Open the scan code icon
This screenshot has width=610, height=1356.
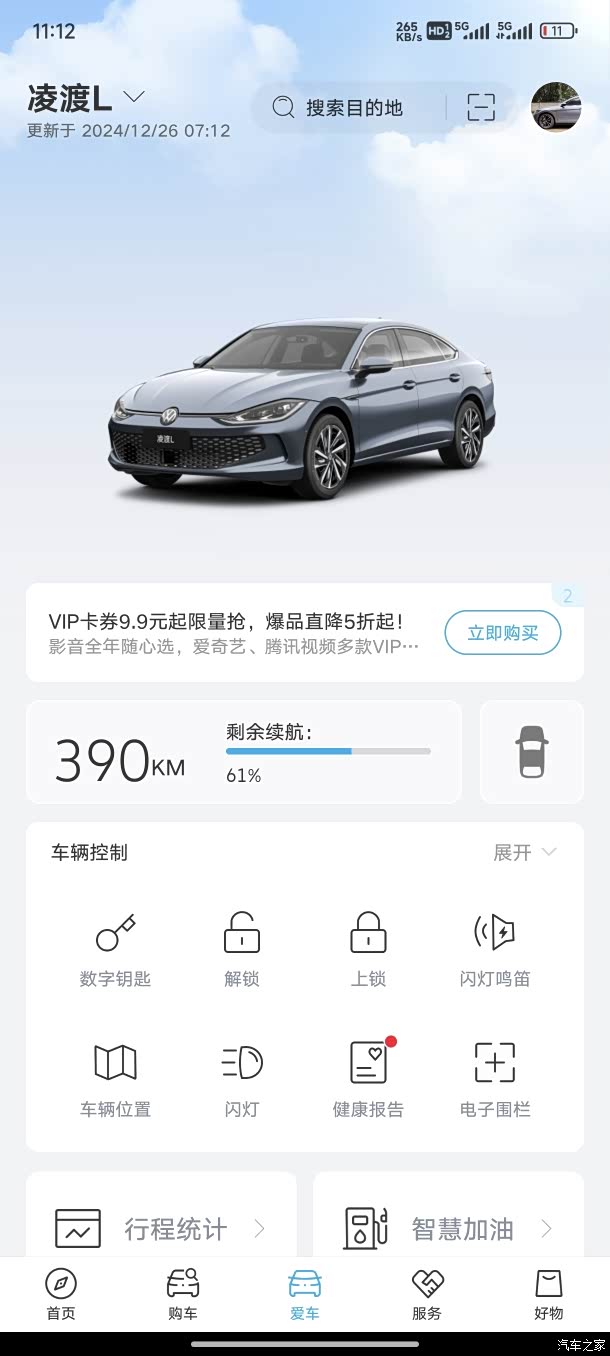pyautogui.click(x=481, y=108)
